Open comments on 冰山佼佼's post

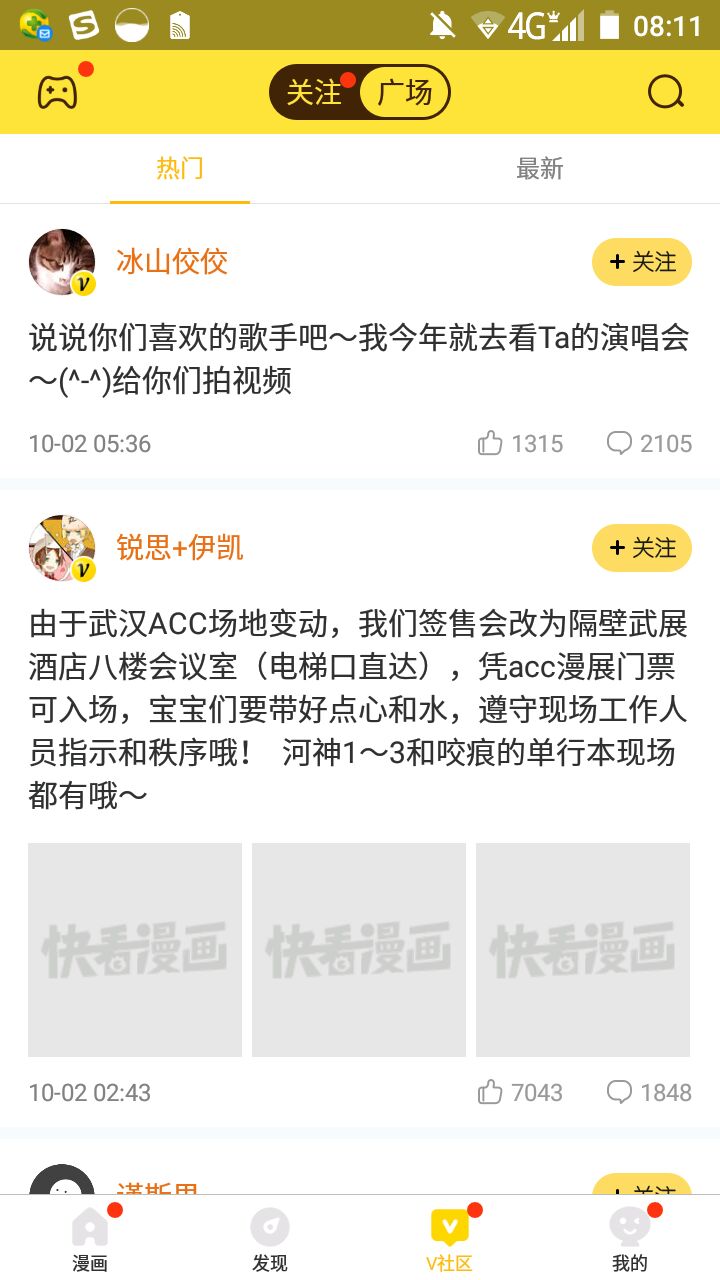[620, 443]
